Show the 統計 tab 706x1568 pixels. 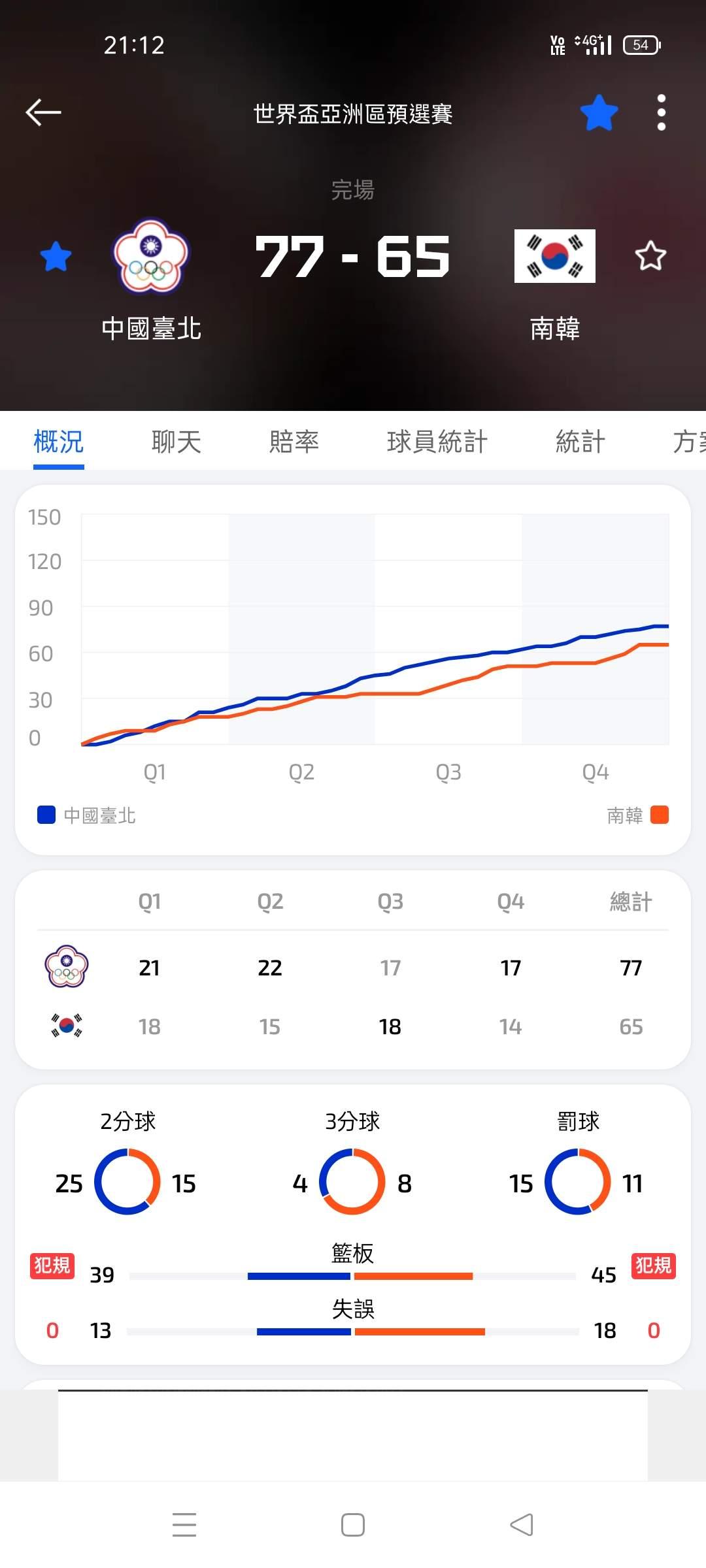coord(580,442)
